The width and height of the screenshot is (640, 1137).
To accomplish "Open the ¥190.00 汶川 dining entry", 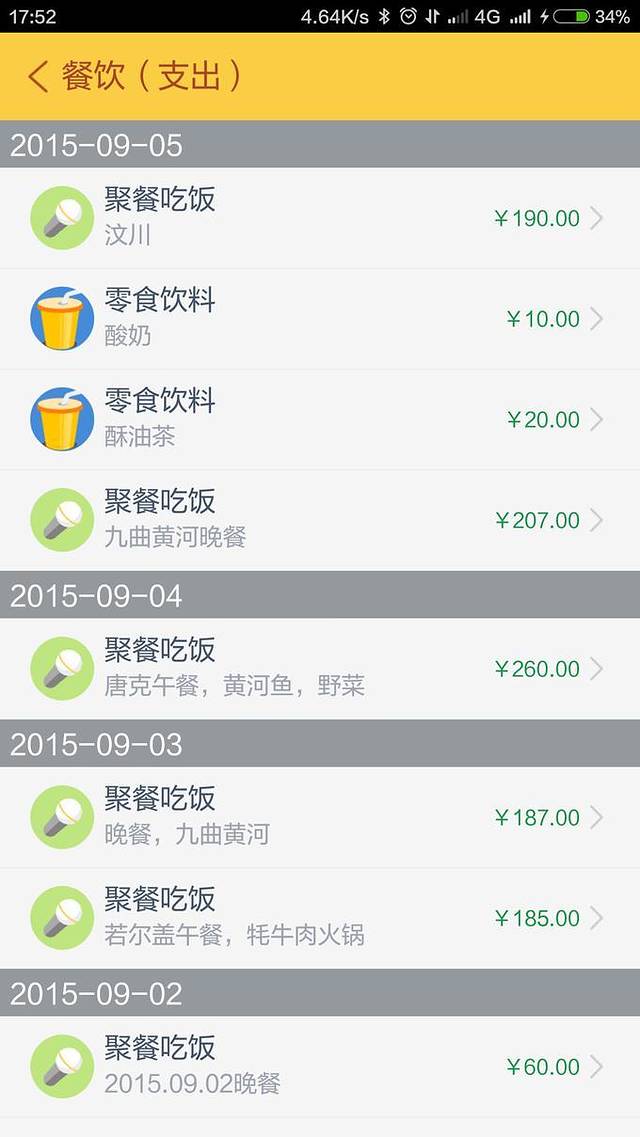I will click(x=320, y=218).
